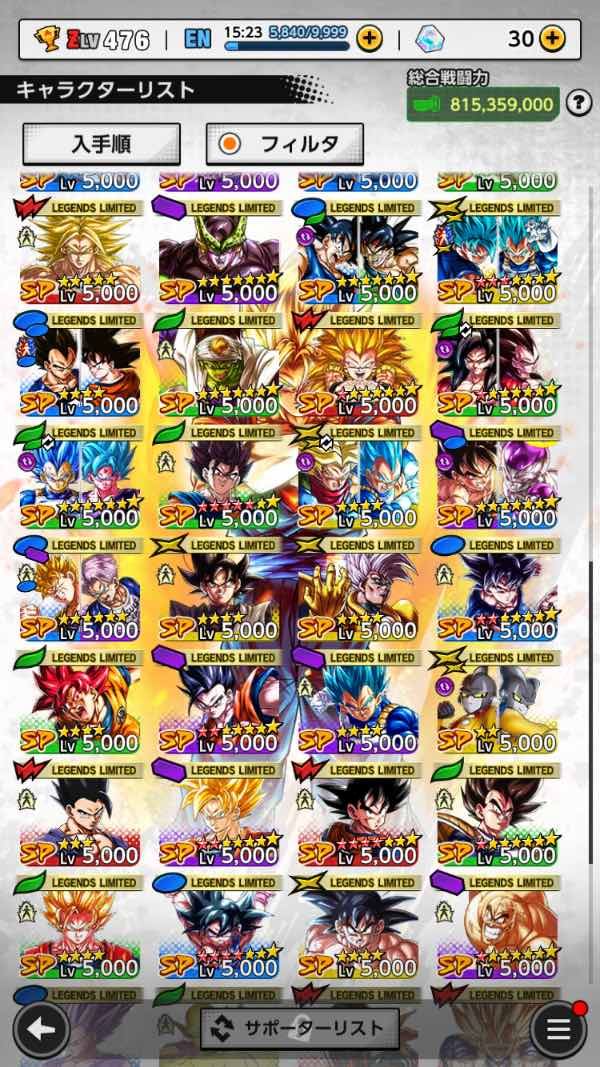Viewport: 600px width, 1067px height.
Task: Open the golden-haired Broly character card
Action: point(80,253)
